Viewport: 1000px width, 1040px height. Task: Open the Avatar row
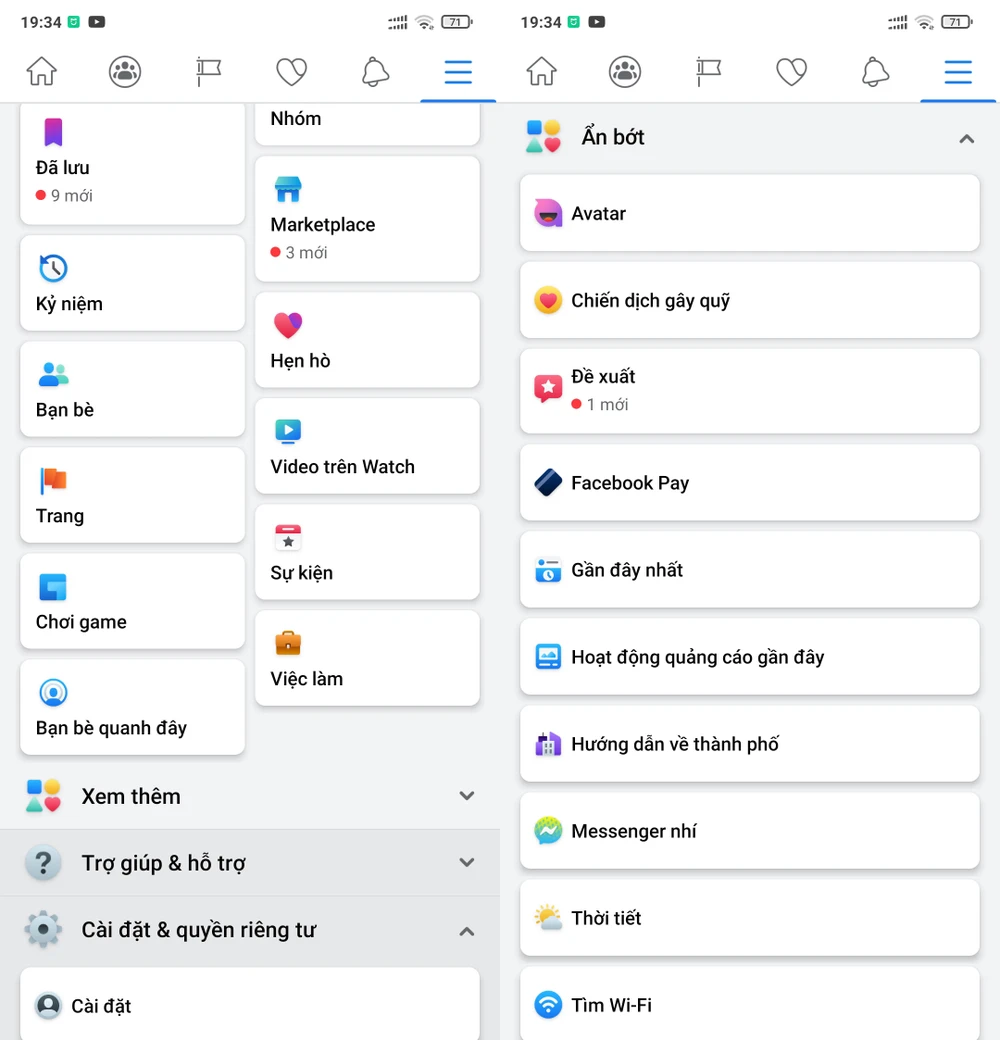point(750,213)
